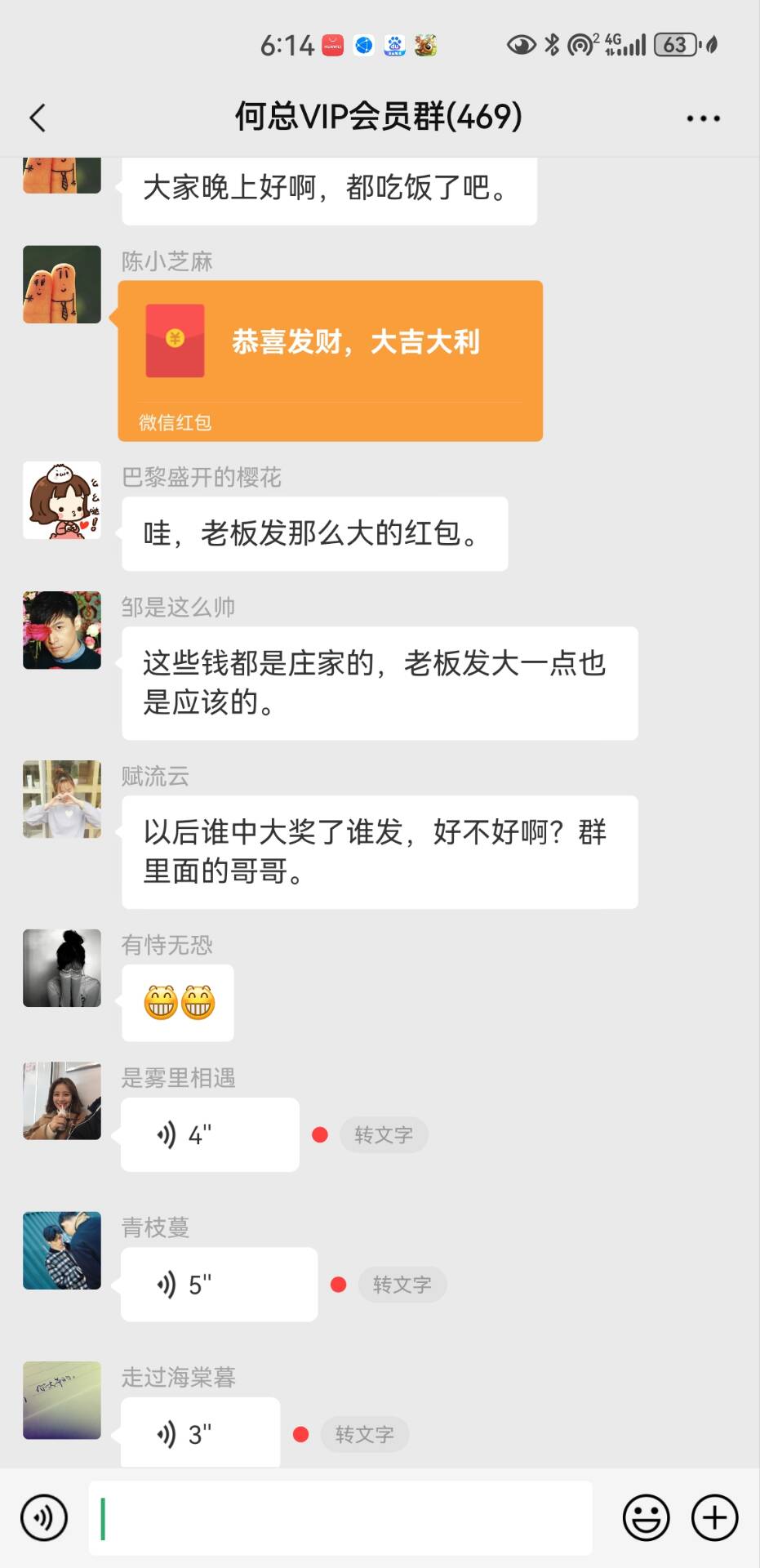Open the plus attachments menu
This screenshot has width=760, height=1568.
[x=714, y=1517]
